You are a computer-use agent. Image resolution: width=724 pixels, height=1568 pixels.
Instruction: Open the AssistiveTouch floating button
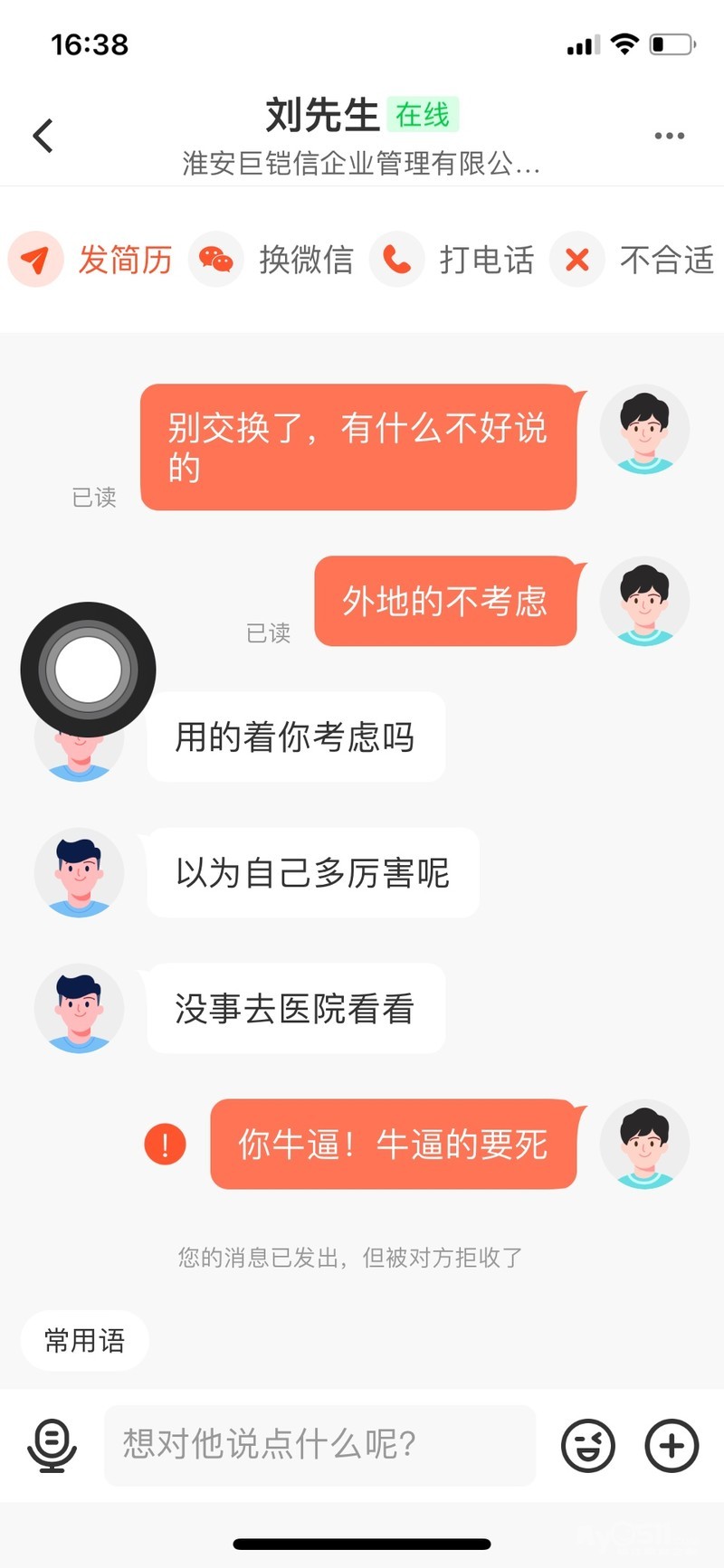tap(88, 670)
